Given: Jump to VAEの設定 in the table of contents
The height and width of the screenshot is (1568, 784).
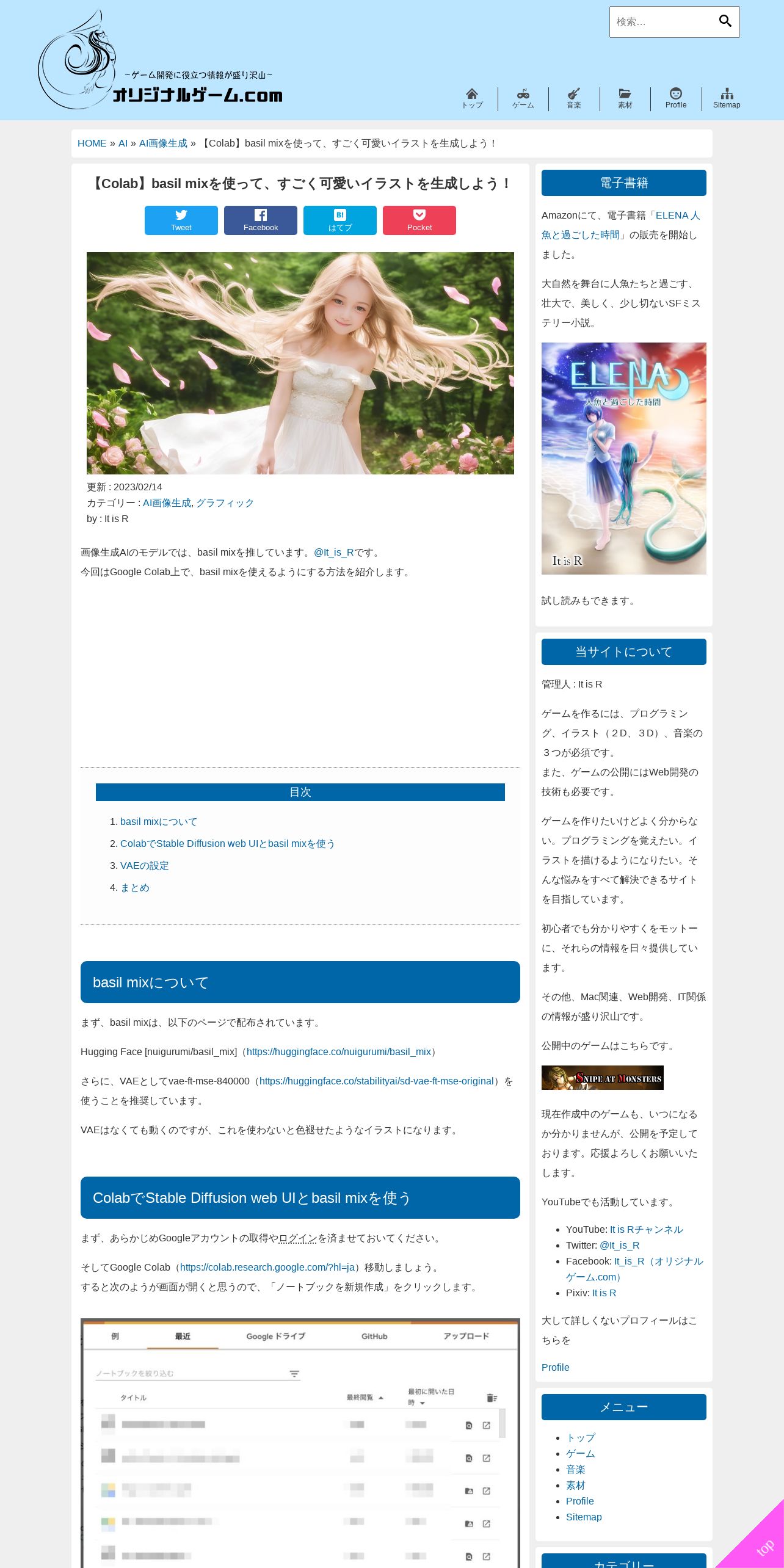Looking at the screenshot, I should point(145,866).
